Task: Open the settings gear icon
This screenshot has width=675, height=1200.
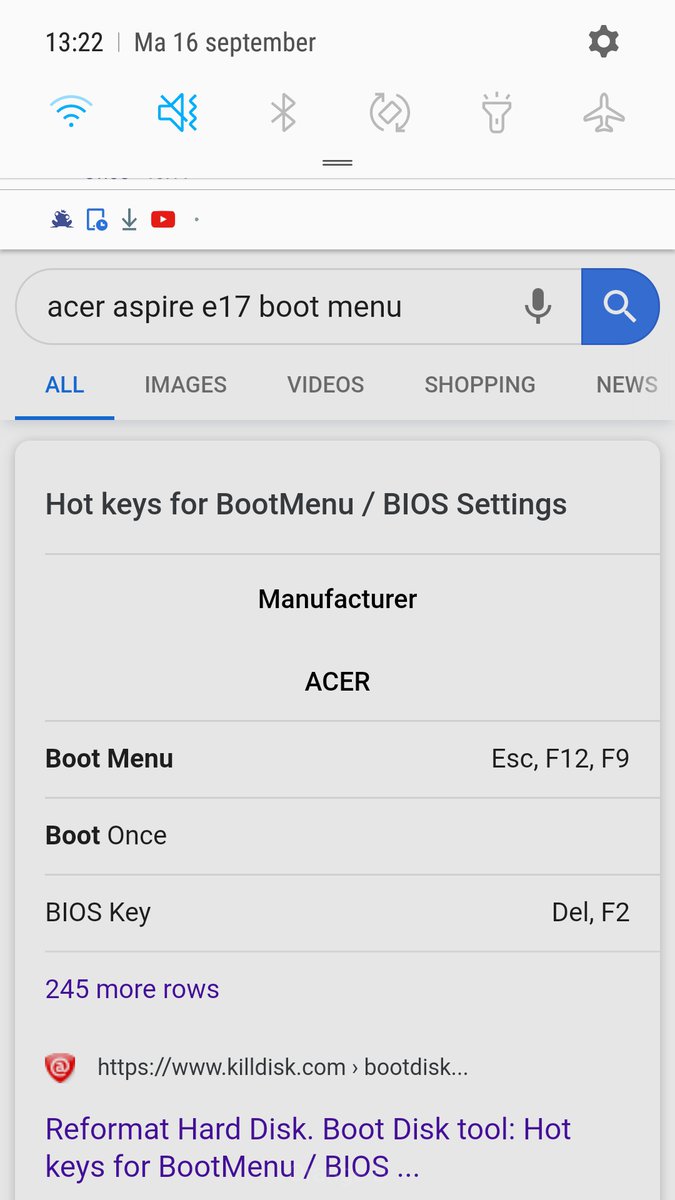Action: coord(603,42)
